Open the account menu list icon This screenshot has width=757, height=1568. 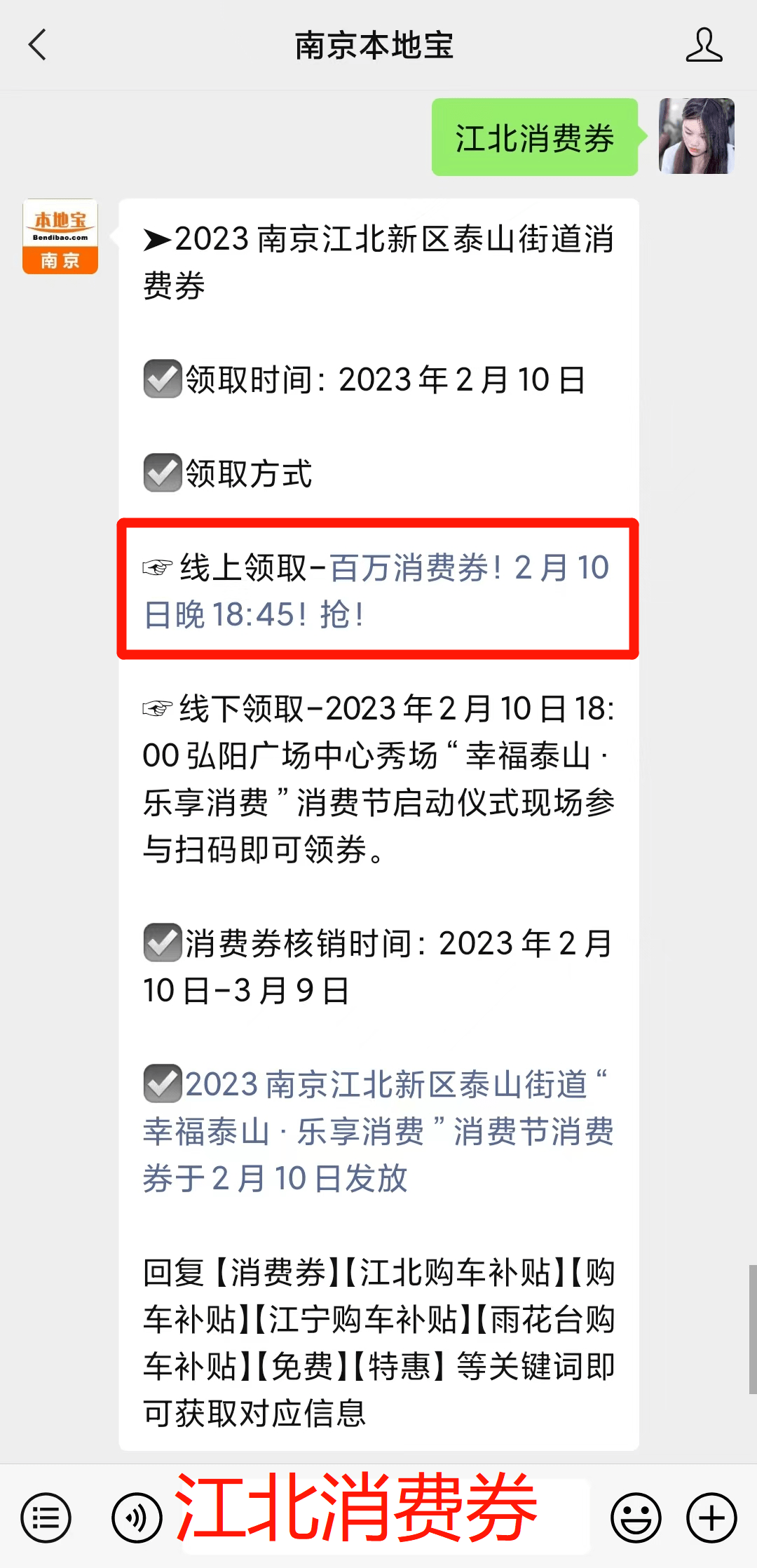click(x=46, y=1518)
